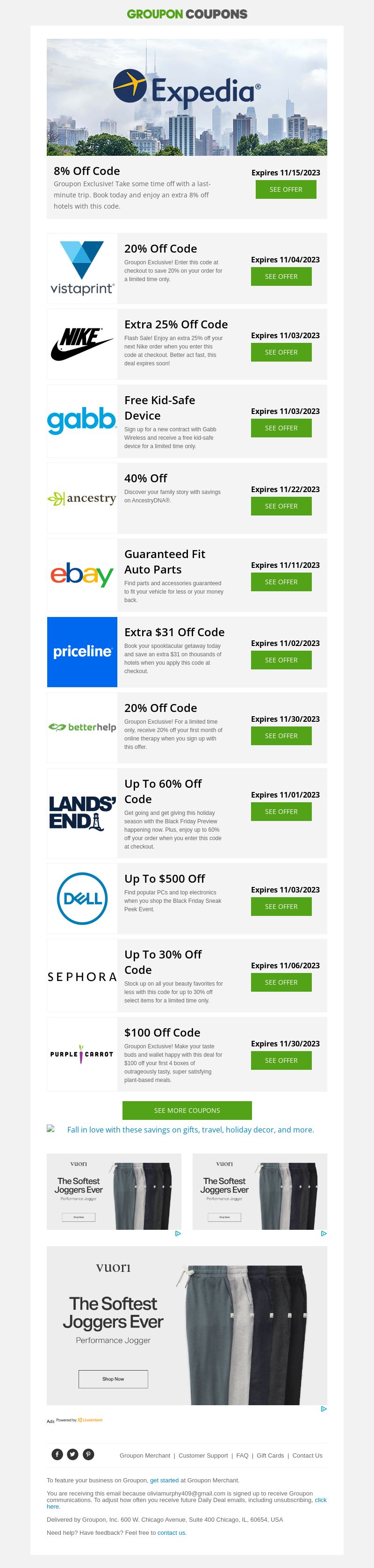The height and width of the screenshot is (1568, 374).
Task: Open the Pinterest icon in footer
Action: (88, 1454)
